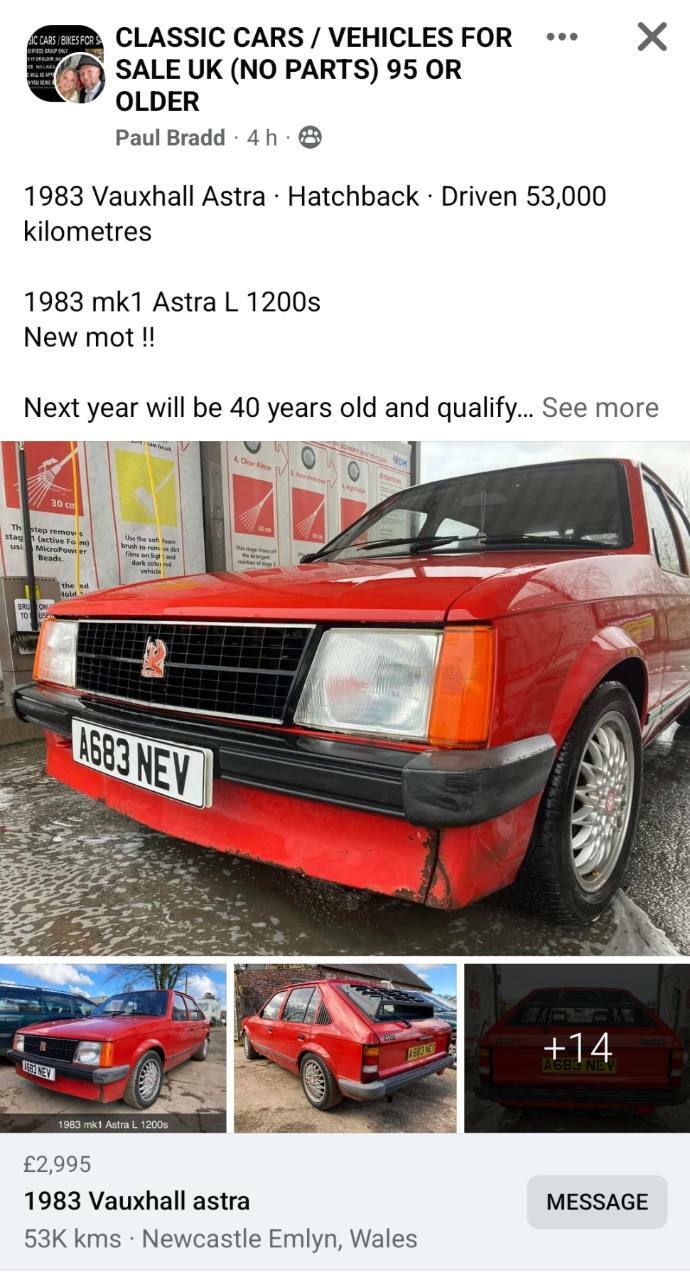This screenshot has width=690, height=1280.
Task: Expand the description with See more
Action: coord(600,408)
